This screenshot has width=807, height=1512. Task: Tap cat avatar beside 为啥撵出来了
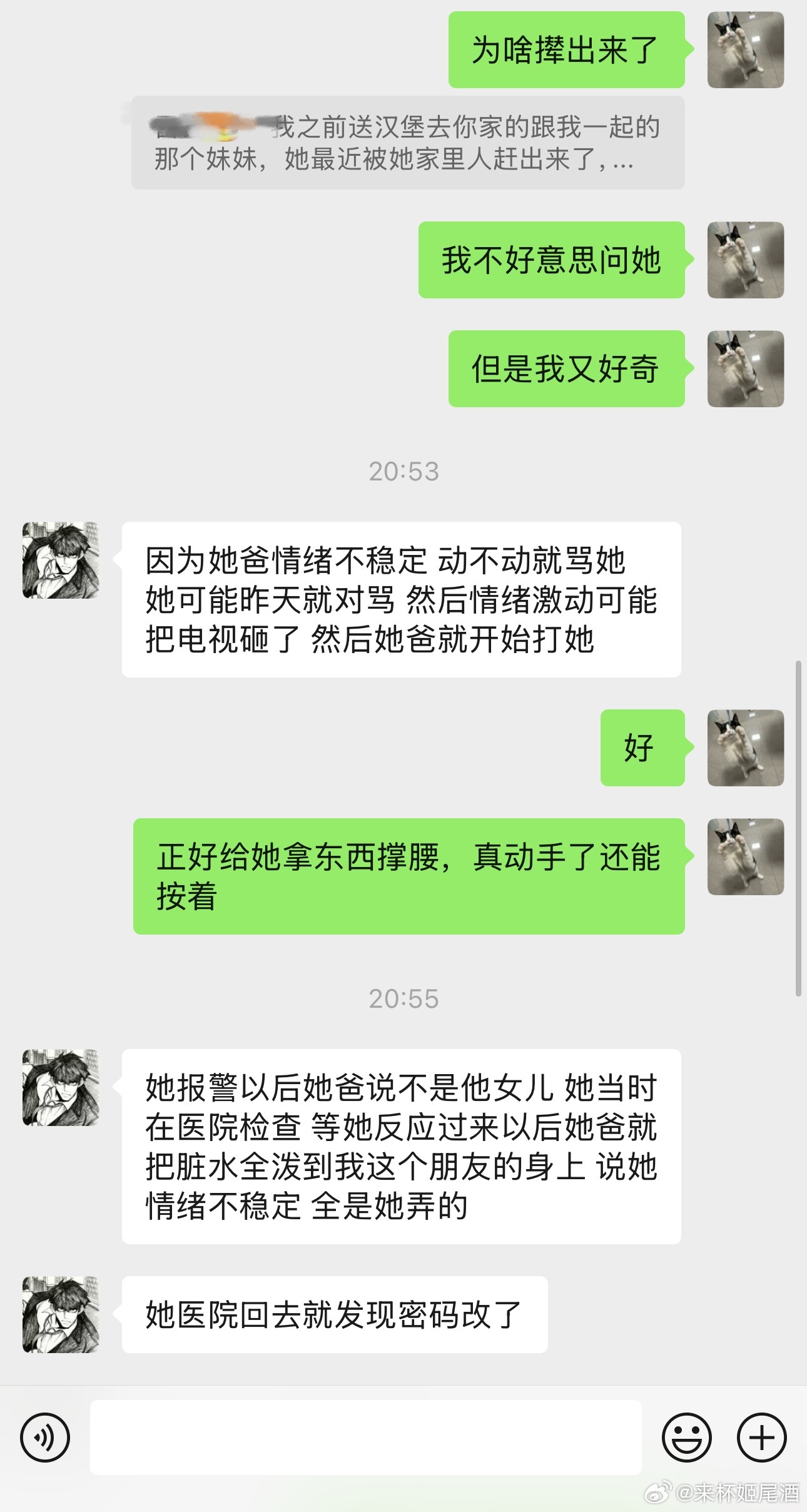(x=745, y=50)
